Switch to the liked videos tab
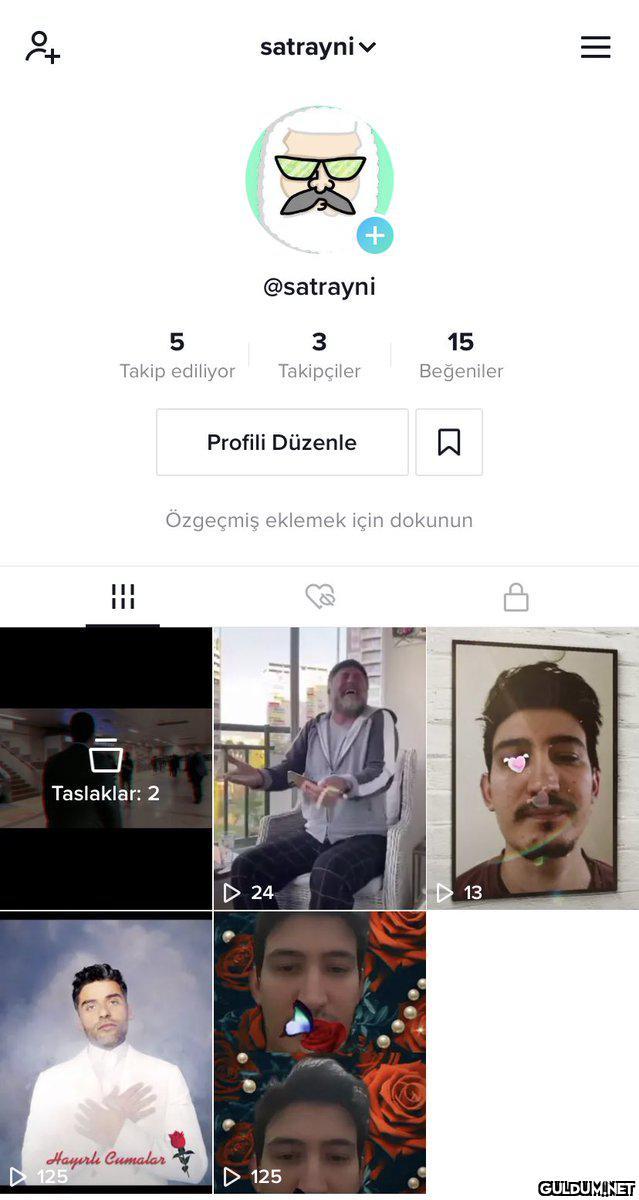Screen dimensions: 639x1200 320,597
